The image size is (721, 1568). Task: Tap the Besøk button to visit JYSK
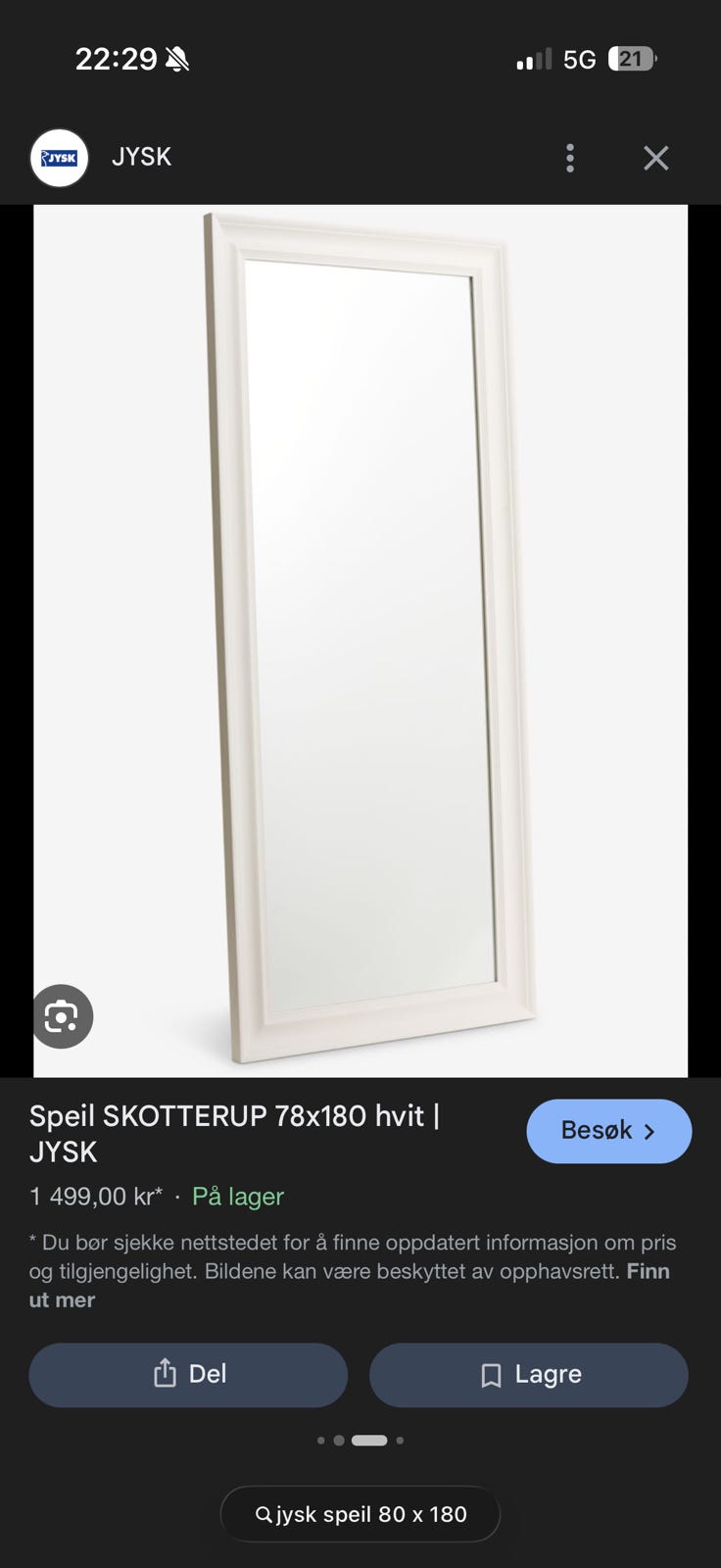point(608,1131)
